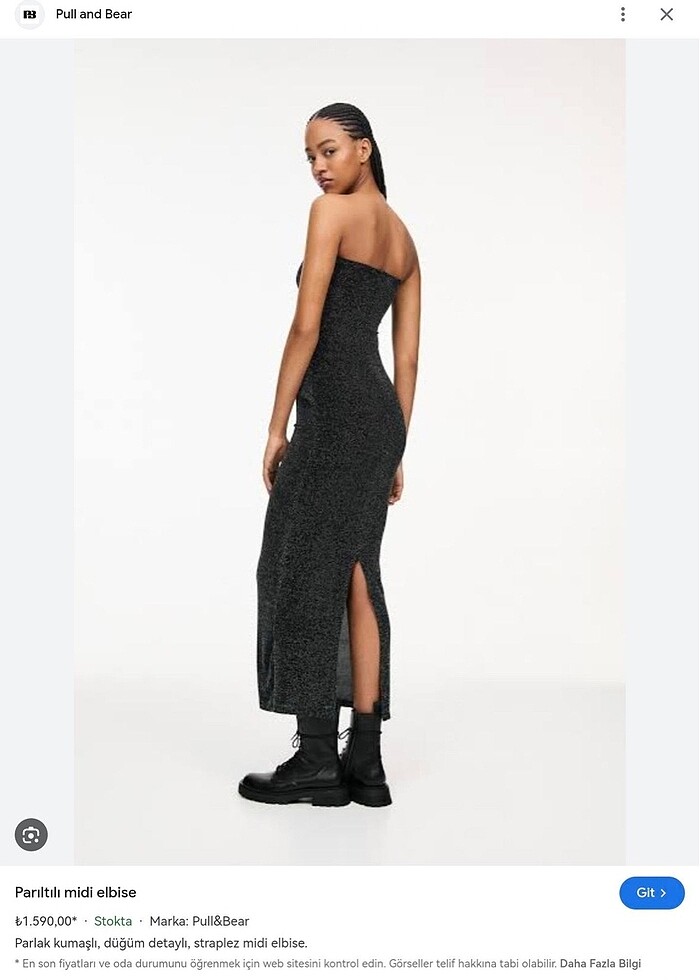700x980 pixels.
Task: Open the three-dot overflow menu
Action: click(x=622, y=14)
